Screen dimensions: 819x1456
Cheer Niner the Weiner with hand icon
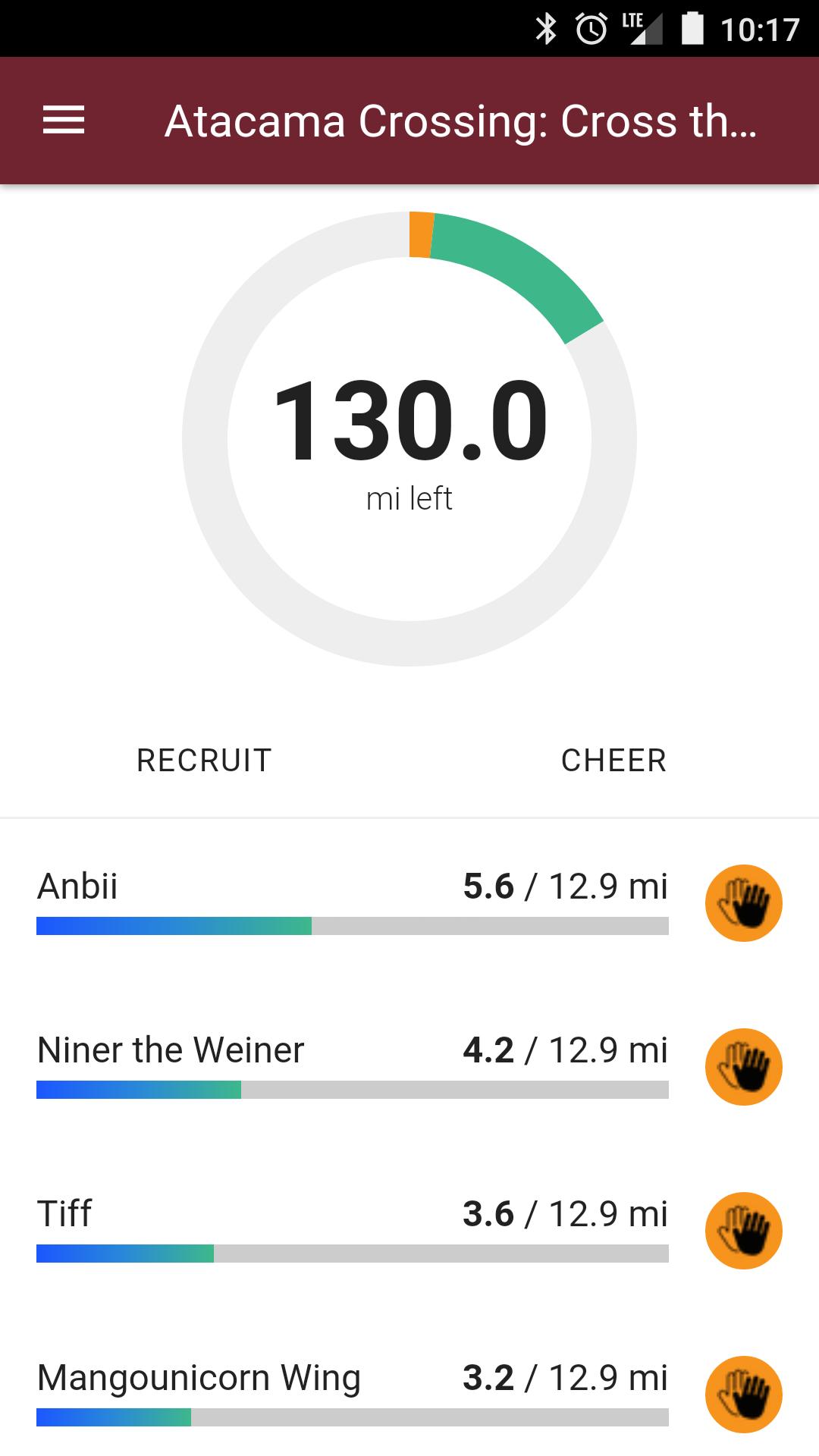tap(743, 1067)
